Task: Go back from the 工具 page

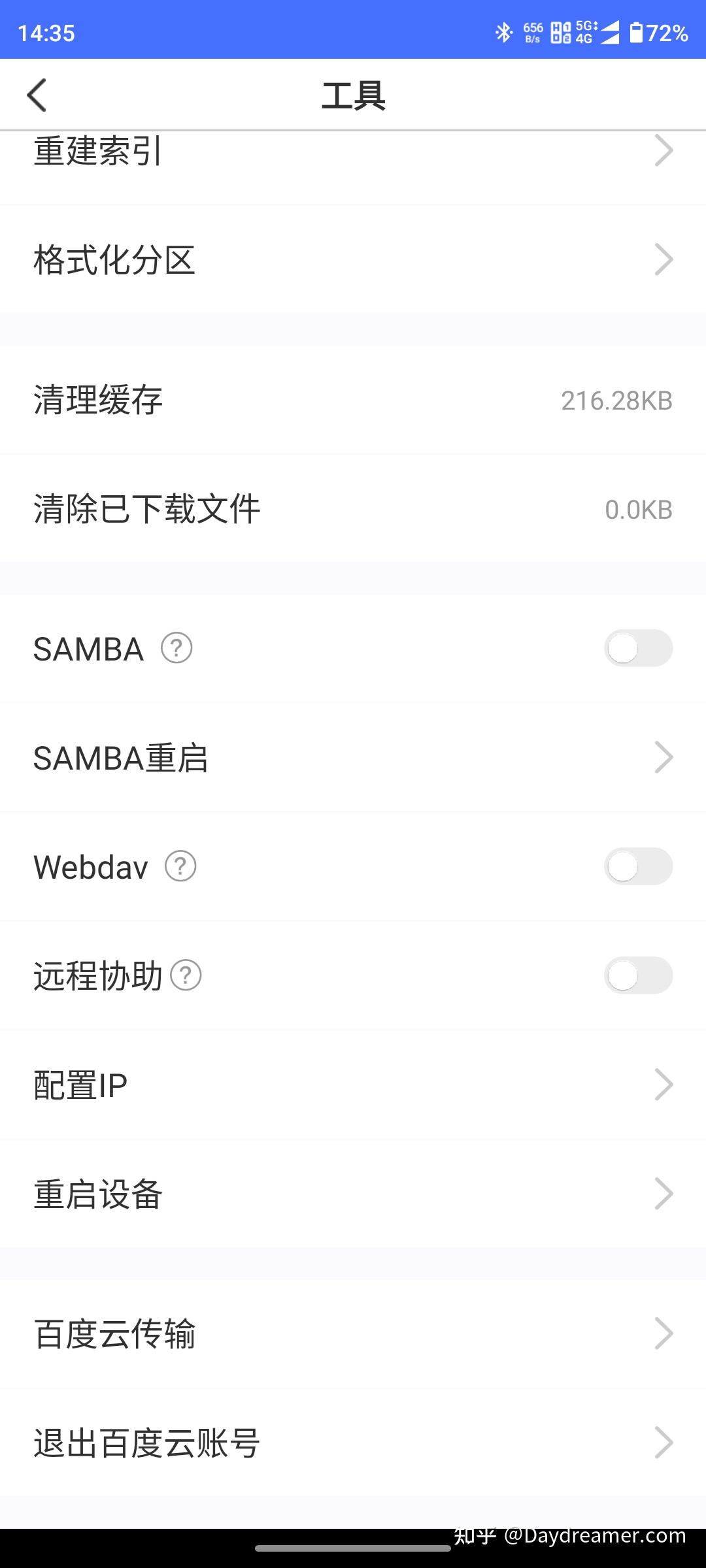Action: tap(37, 95)
